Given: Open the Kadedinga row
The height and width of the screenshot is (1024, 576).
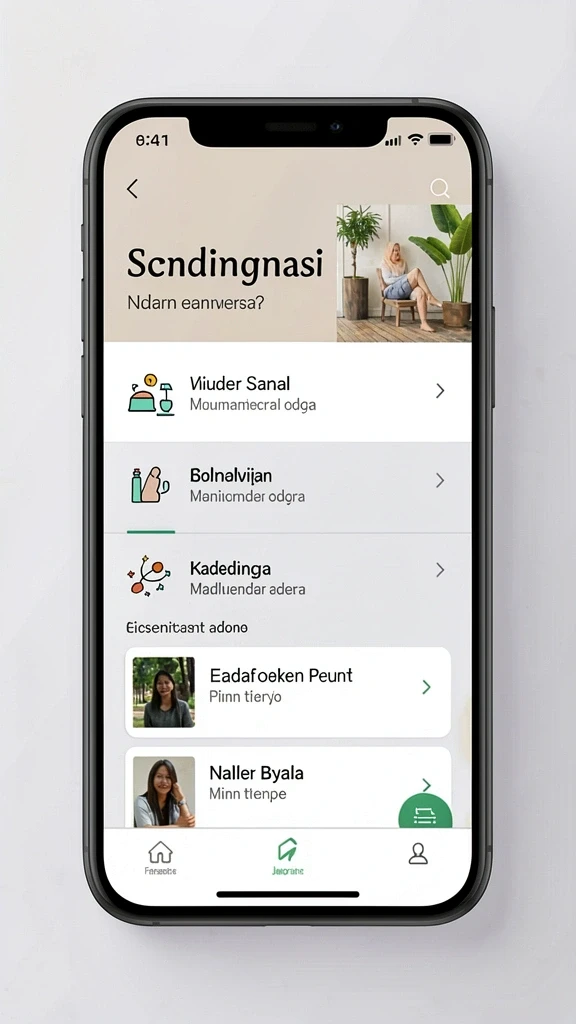Looking at the screenshot, I should (287, 577).
